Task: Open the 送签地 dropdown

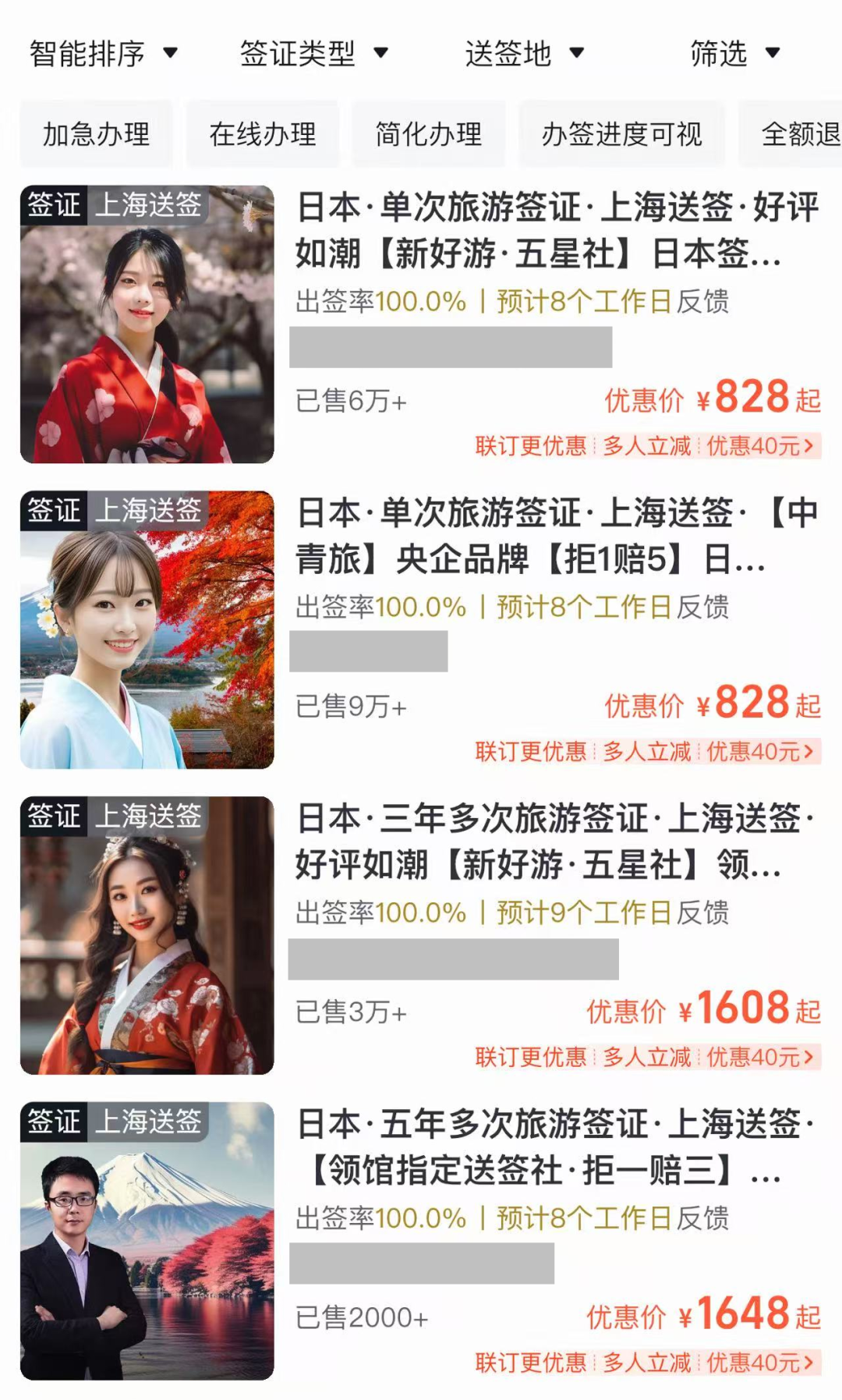Action: [524, 54]
